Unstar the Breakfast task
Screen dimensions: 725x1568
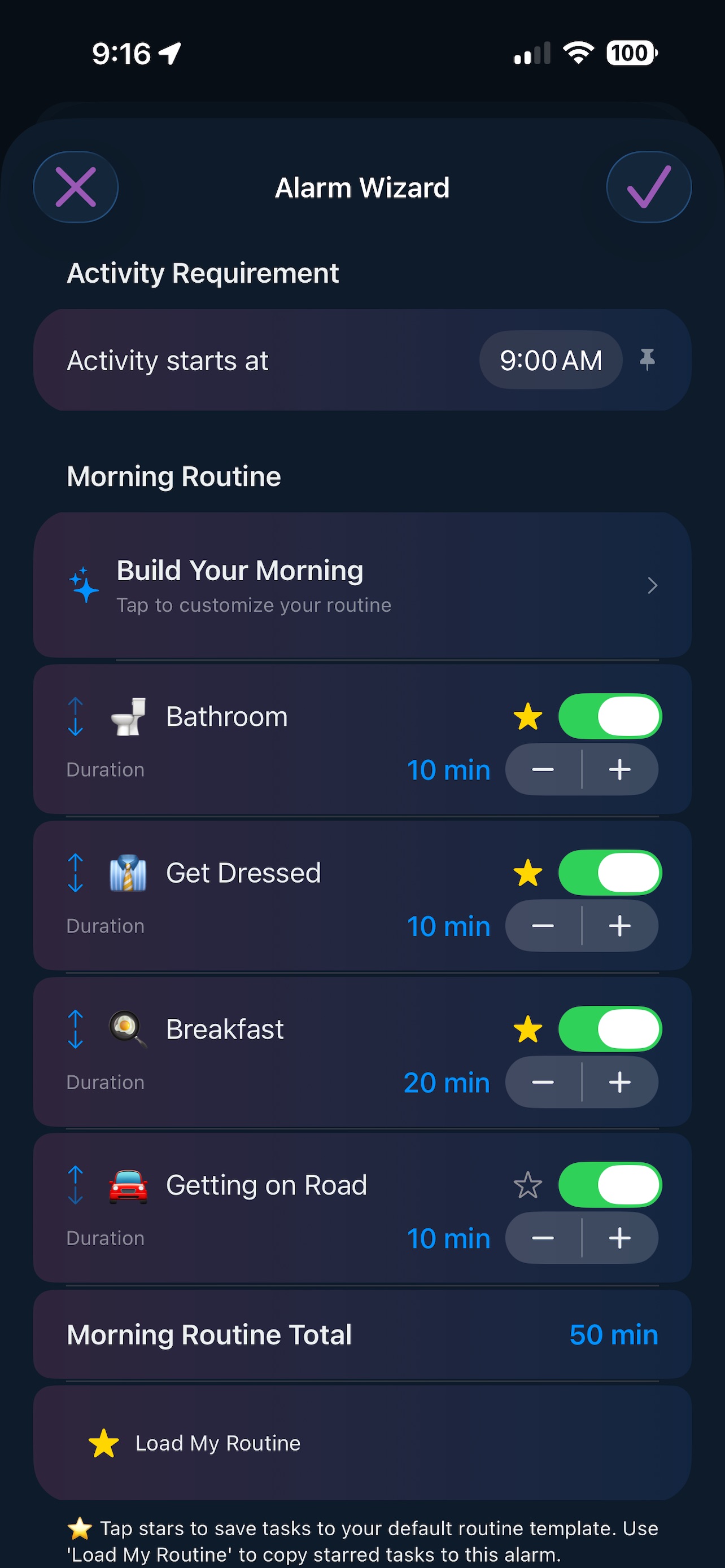coord(527,1029)
